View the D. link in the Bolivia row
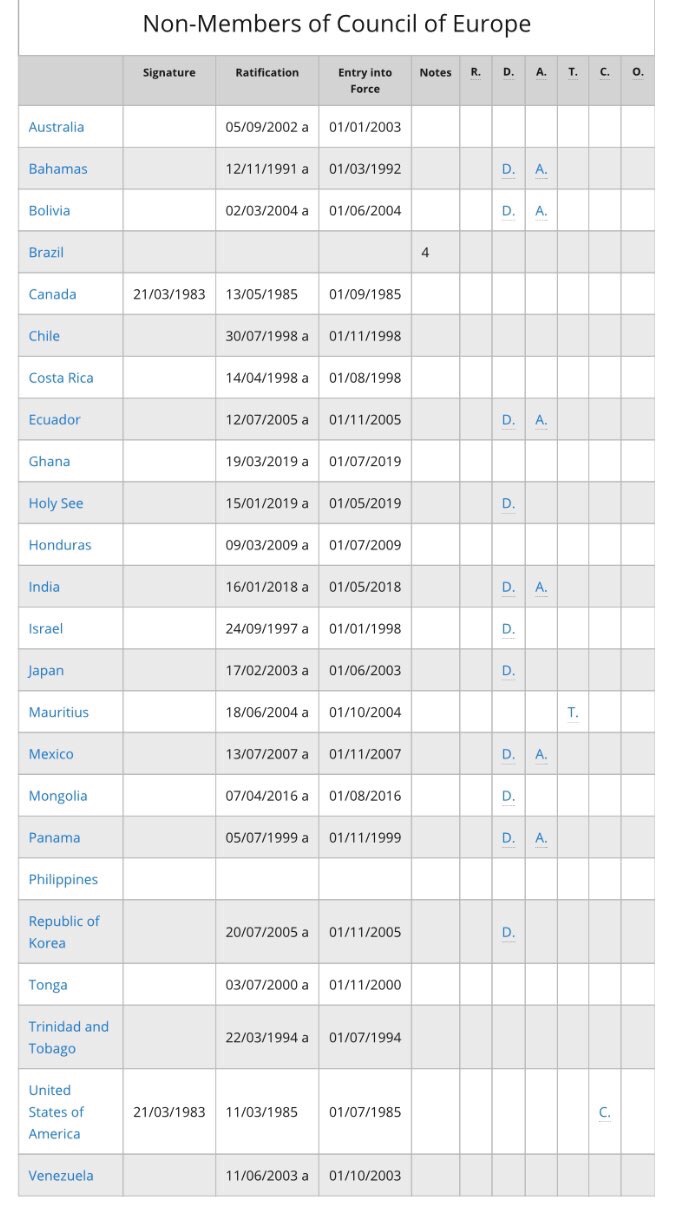The height and width of the screenshot is (1211, 673). (x=508, y=211)
